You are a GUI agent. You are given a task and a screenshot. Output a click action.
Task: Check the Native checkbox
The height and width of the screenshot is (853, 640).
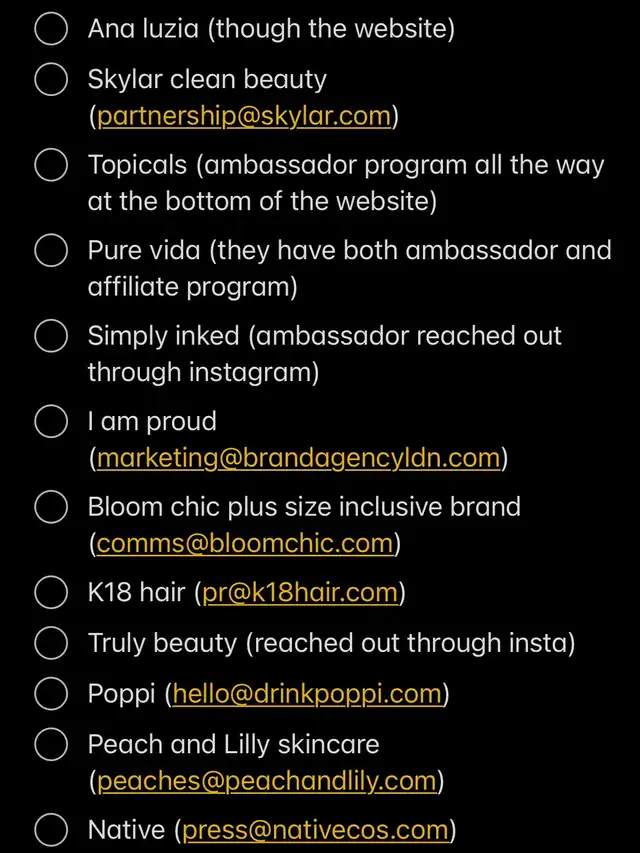(x=51, y=830)
